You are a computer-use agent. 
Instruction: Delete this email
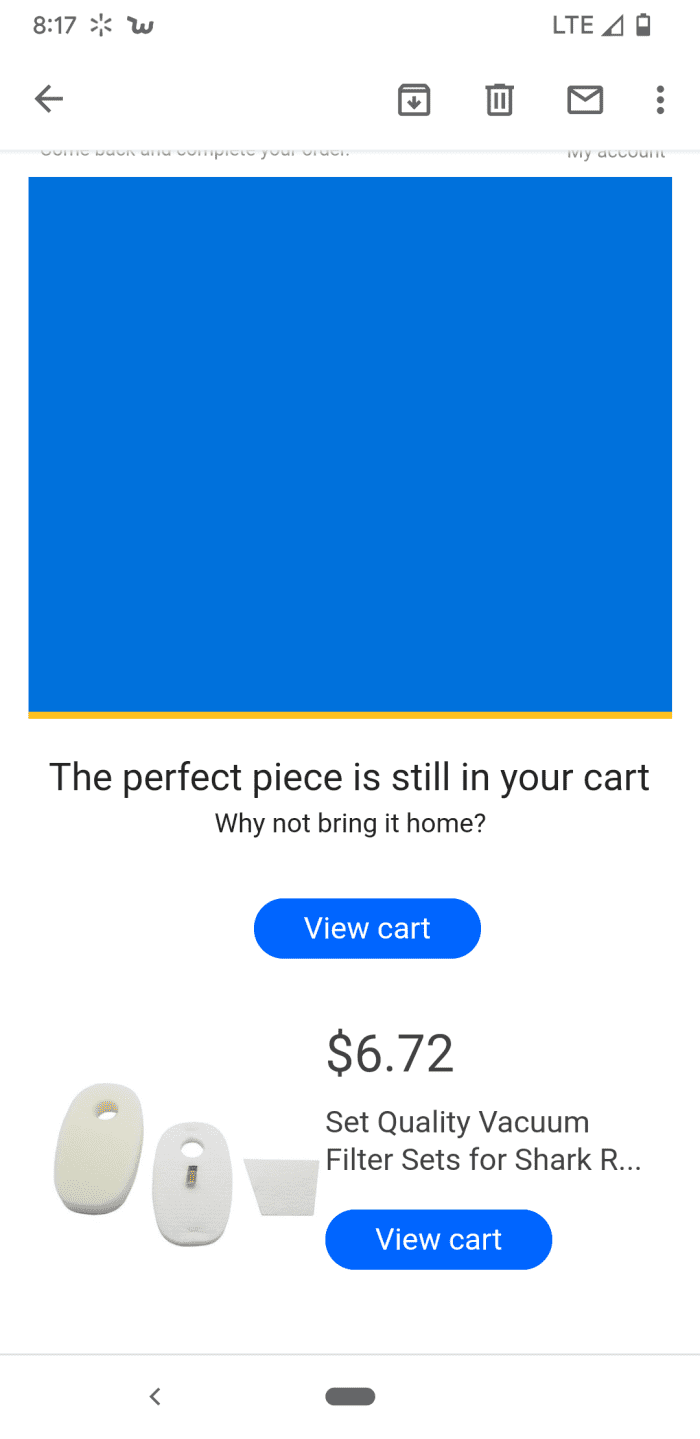(x=499, y=99)
